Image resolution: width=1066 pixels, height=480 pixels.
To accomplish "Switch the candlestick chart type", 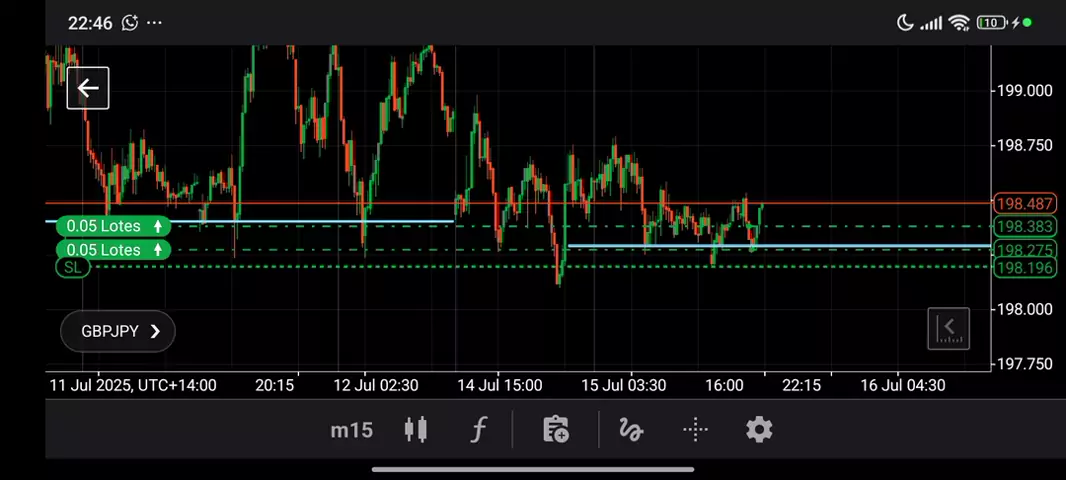I will [x=415, y=430].
